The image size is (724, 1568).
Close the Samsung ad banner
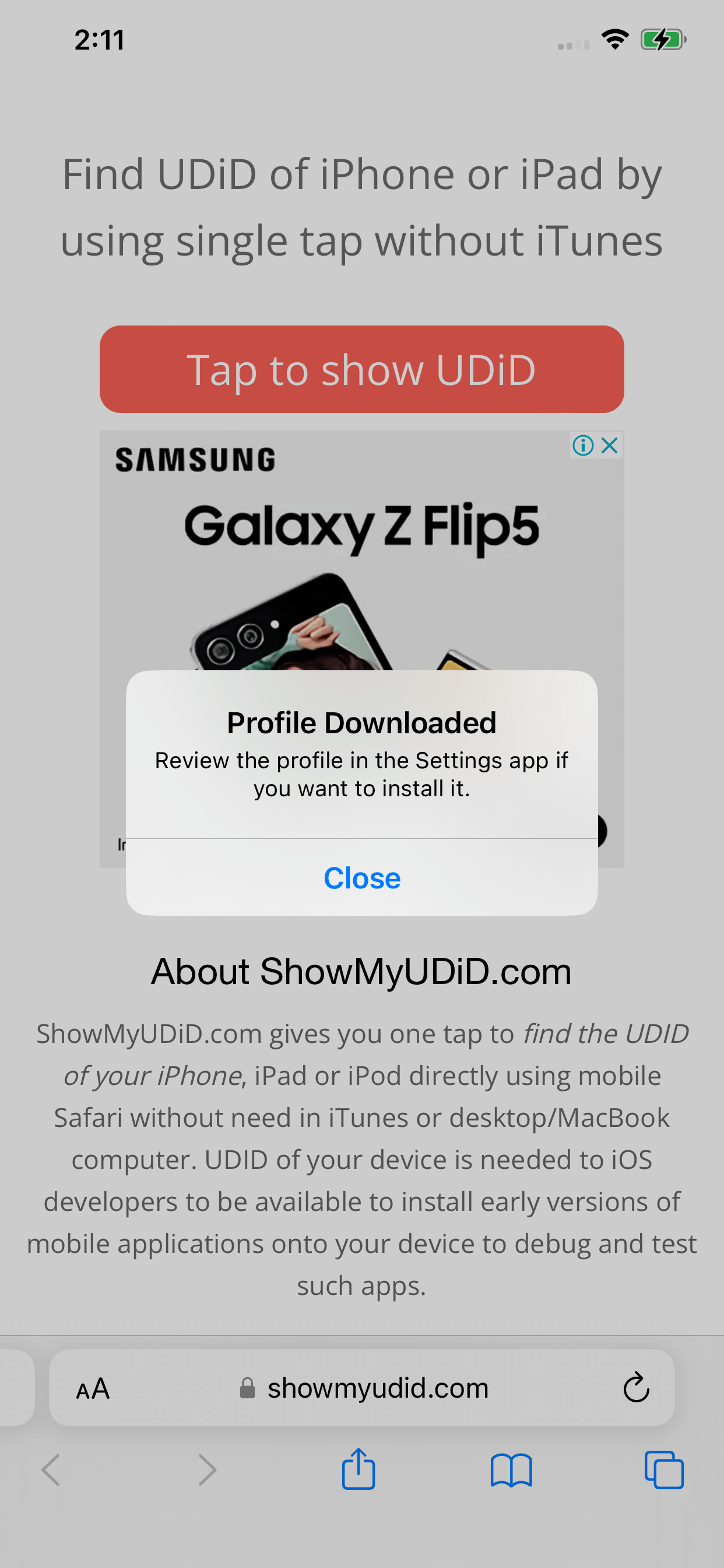610,446
